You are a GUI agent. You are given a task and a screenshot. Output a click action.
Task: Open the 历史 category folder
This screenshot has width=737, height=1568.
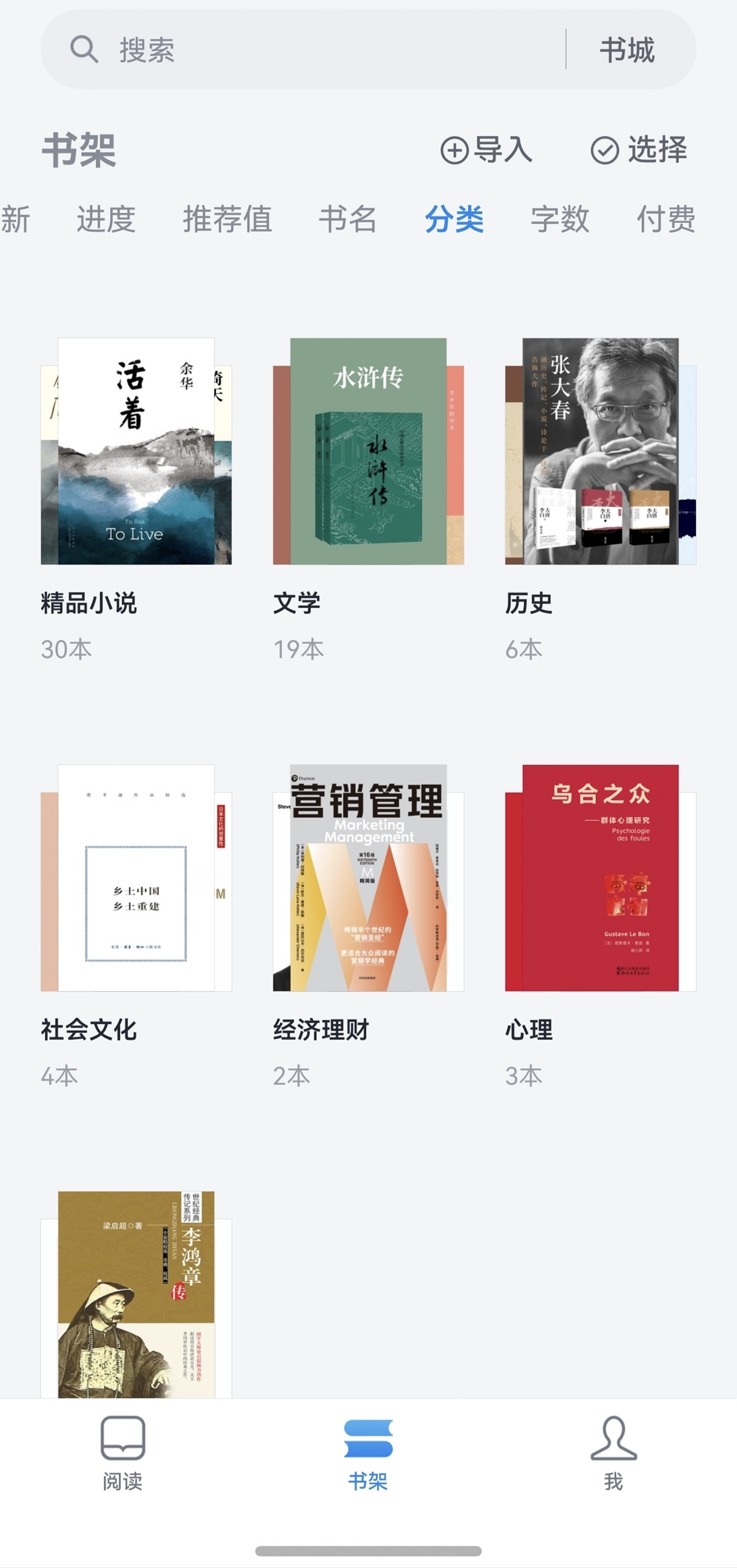click(601, 451)
